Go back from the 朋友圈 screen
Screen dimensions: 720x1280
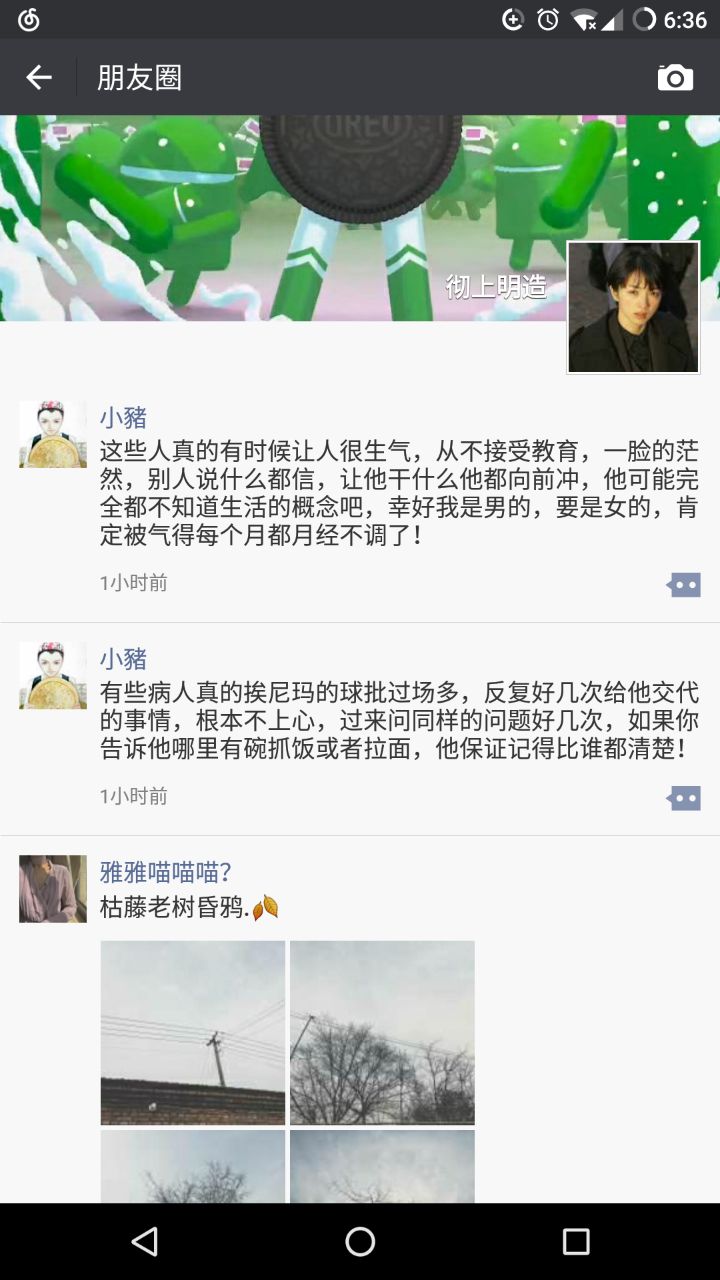[39, 77]
